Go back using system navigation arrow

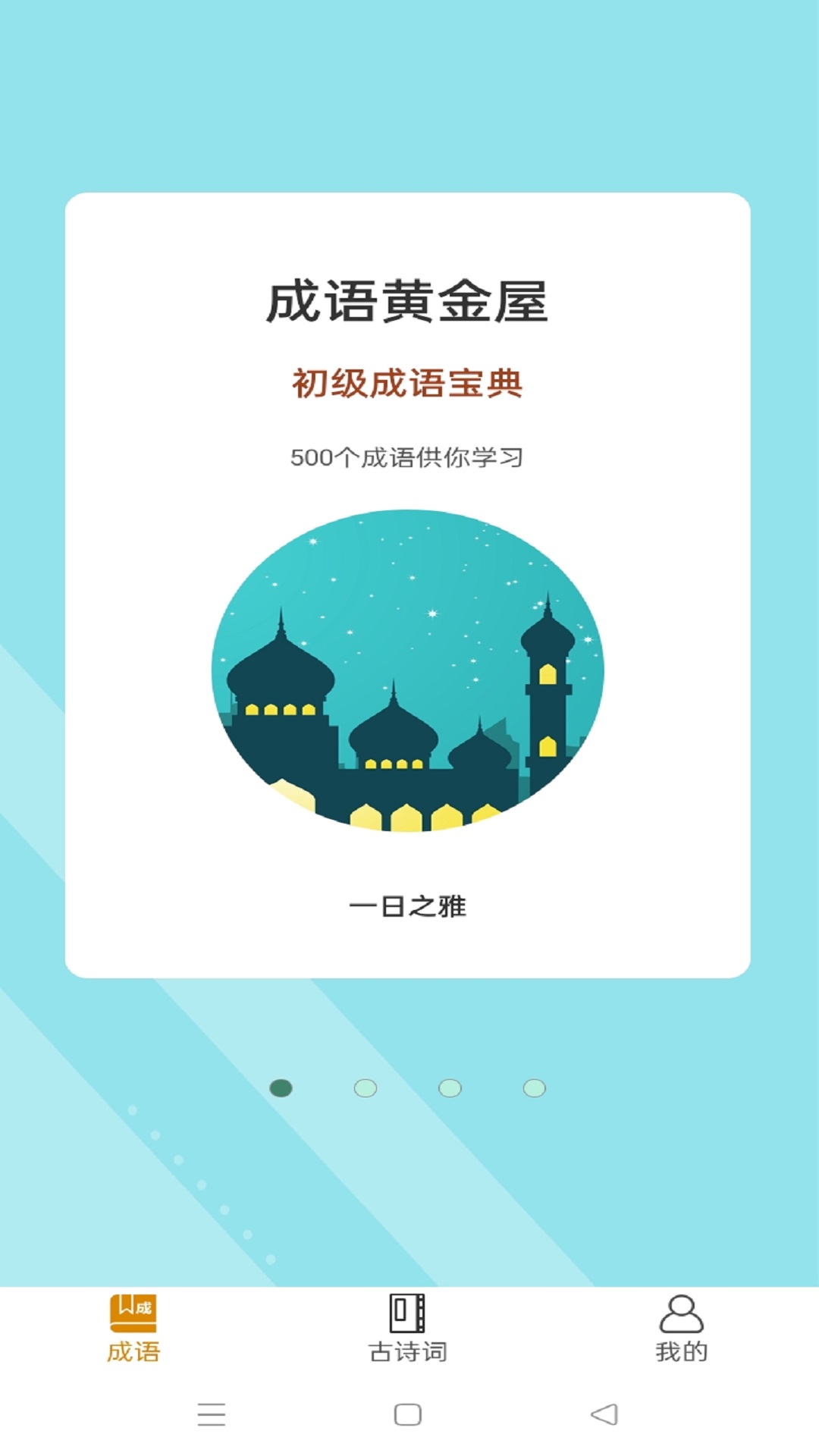tap(604, 1414)
